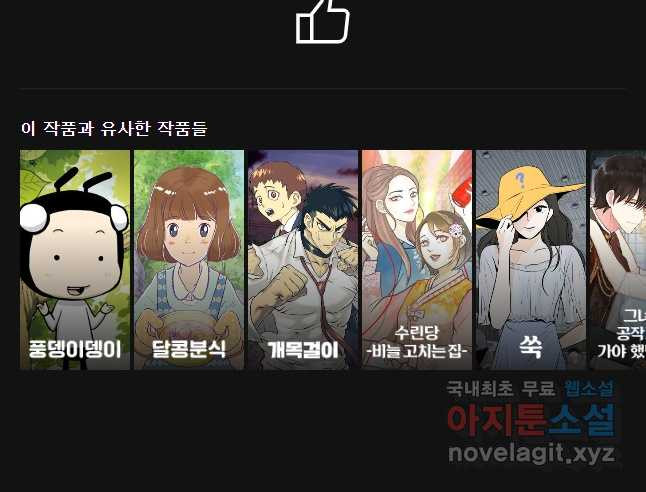Open 수린당 -비늘 고치는 집- card
Screen dimensions: 646x492
(x=417, y=260)
